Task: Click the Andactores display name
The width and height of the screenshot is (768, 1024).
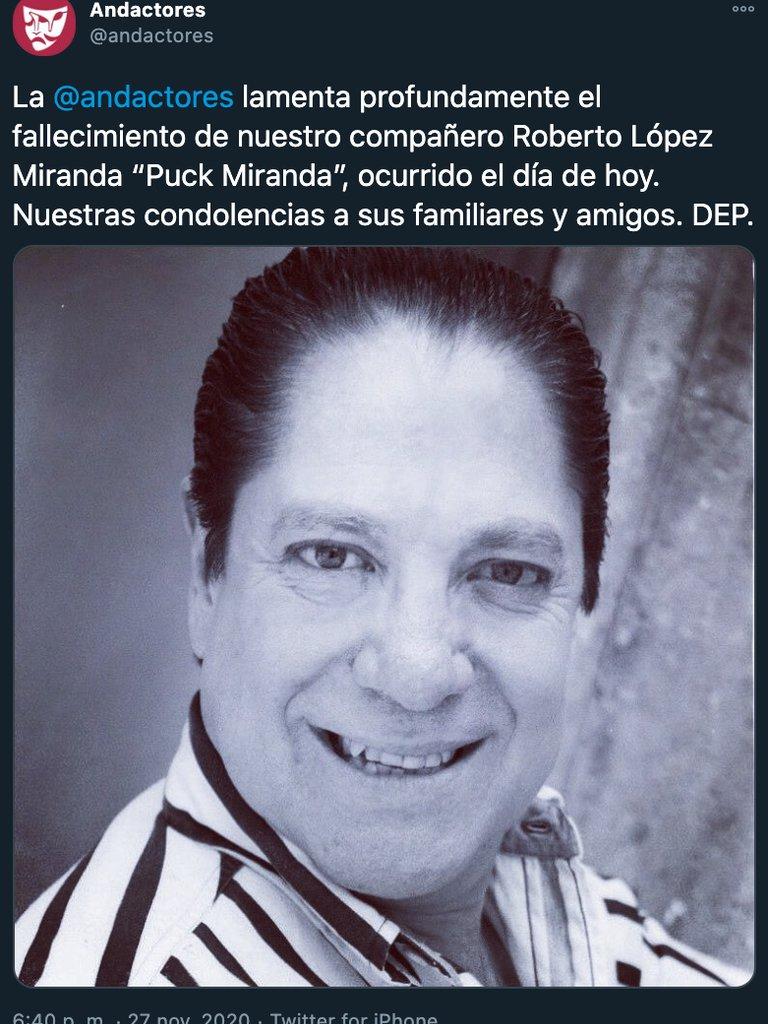Action: [x=148, y=13]
